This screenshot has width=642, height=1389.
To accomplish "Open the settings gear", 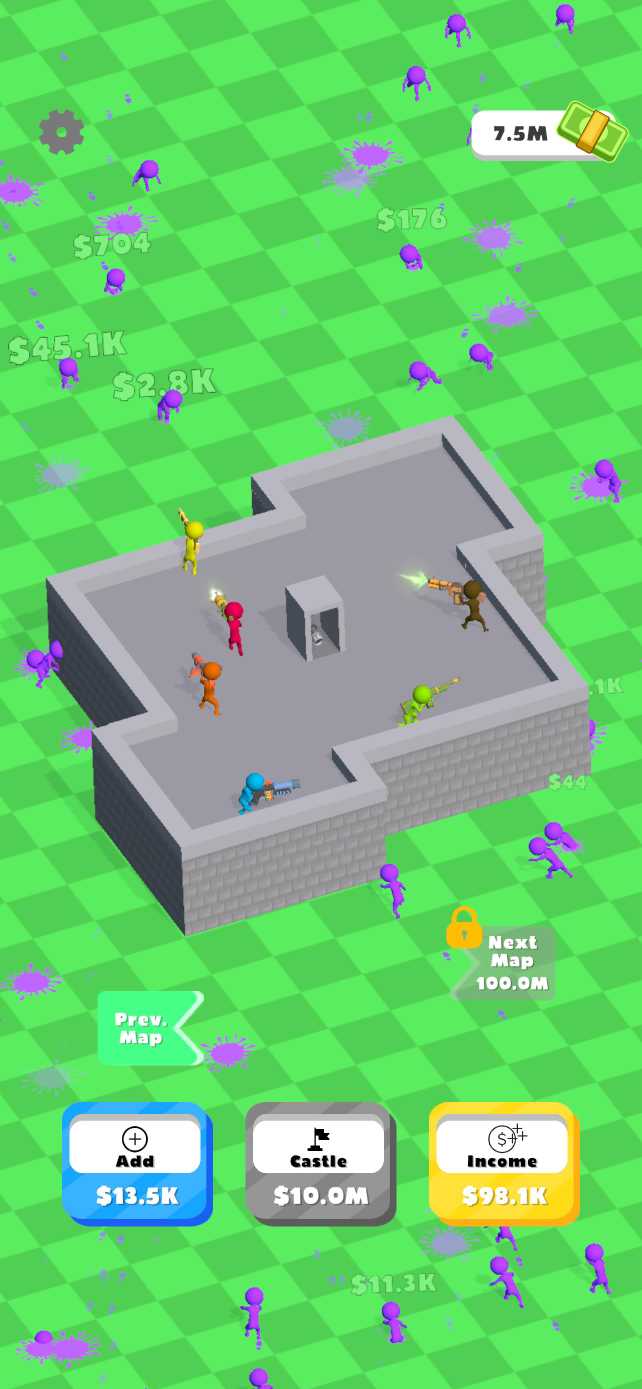I will click(x=61, y=132).
